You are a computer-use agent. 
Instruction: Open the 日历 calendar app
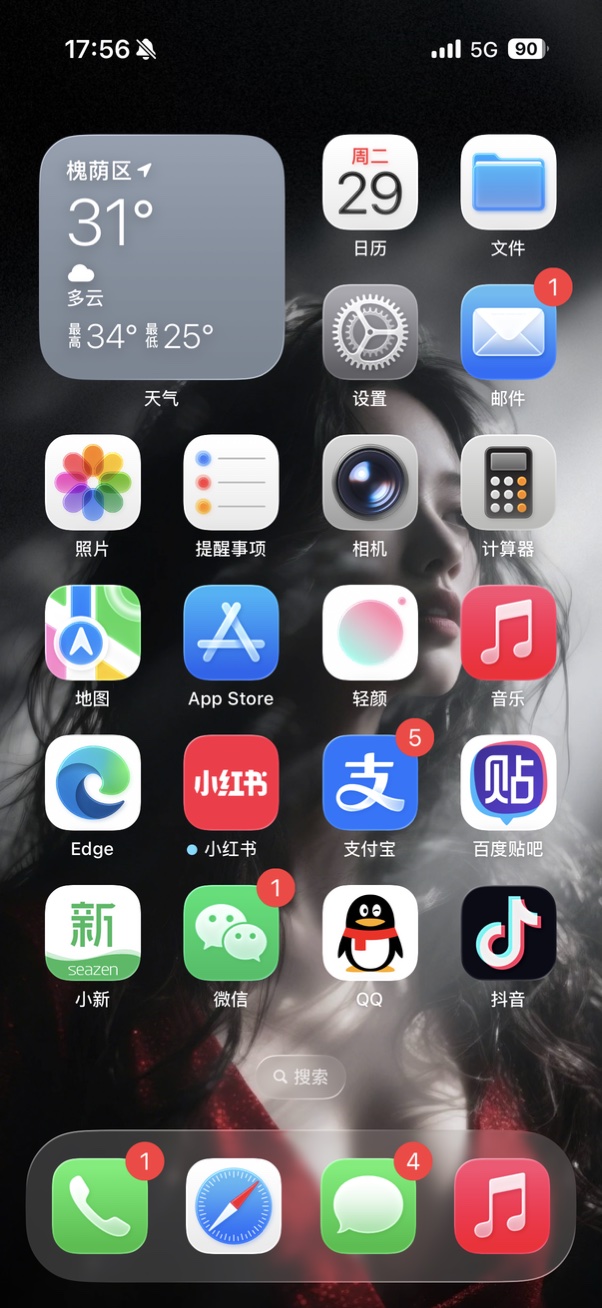point(370,183)
